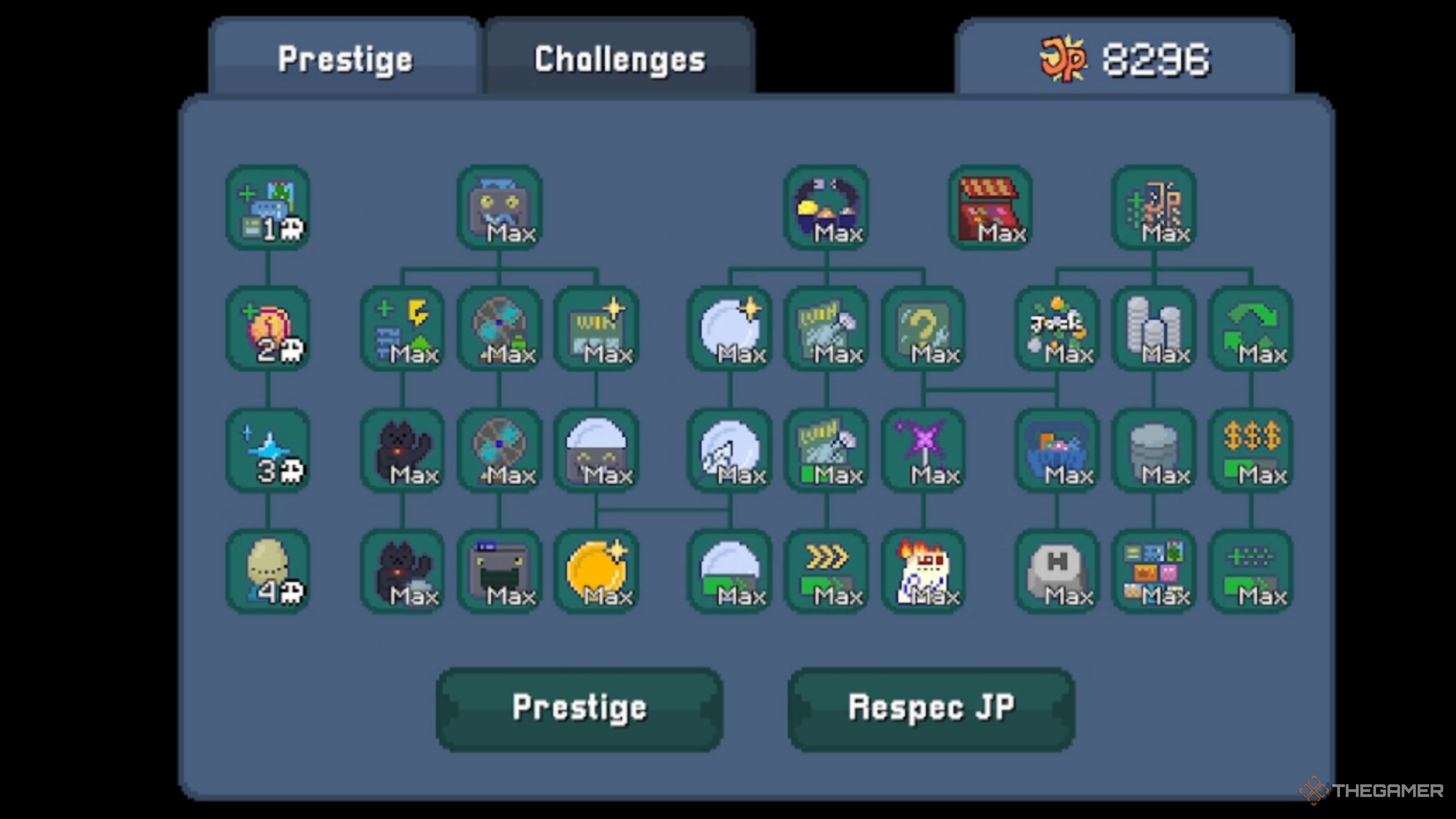
Task: Select the coin upgrade costing 2 skulls
Action: pyautogui.click(x=268, y=329)
